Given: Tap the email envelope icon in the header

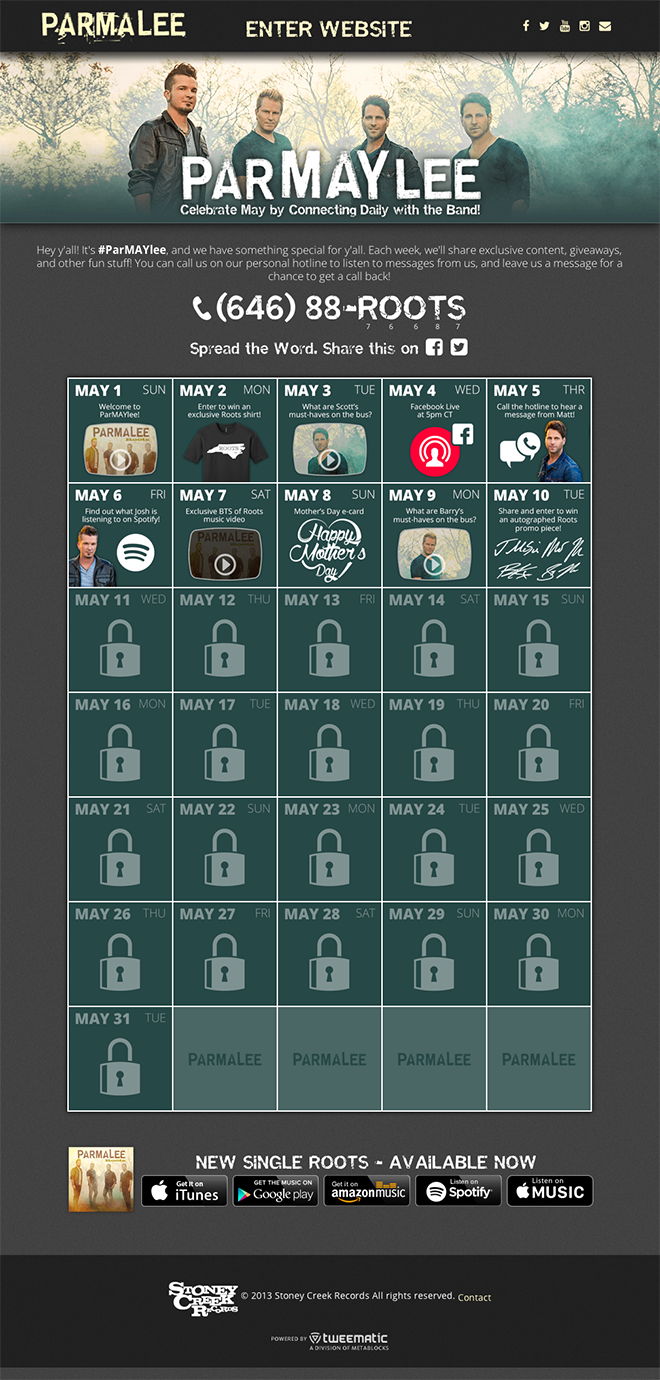Looking at the screenshot, I should pos(605,26).
